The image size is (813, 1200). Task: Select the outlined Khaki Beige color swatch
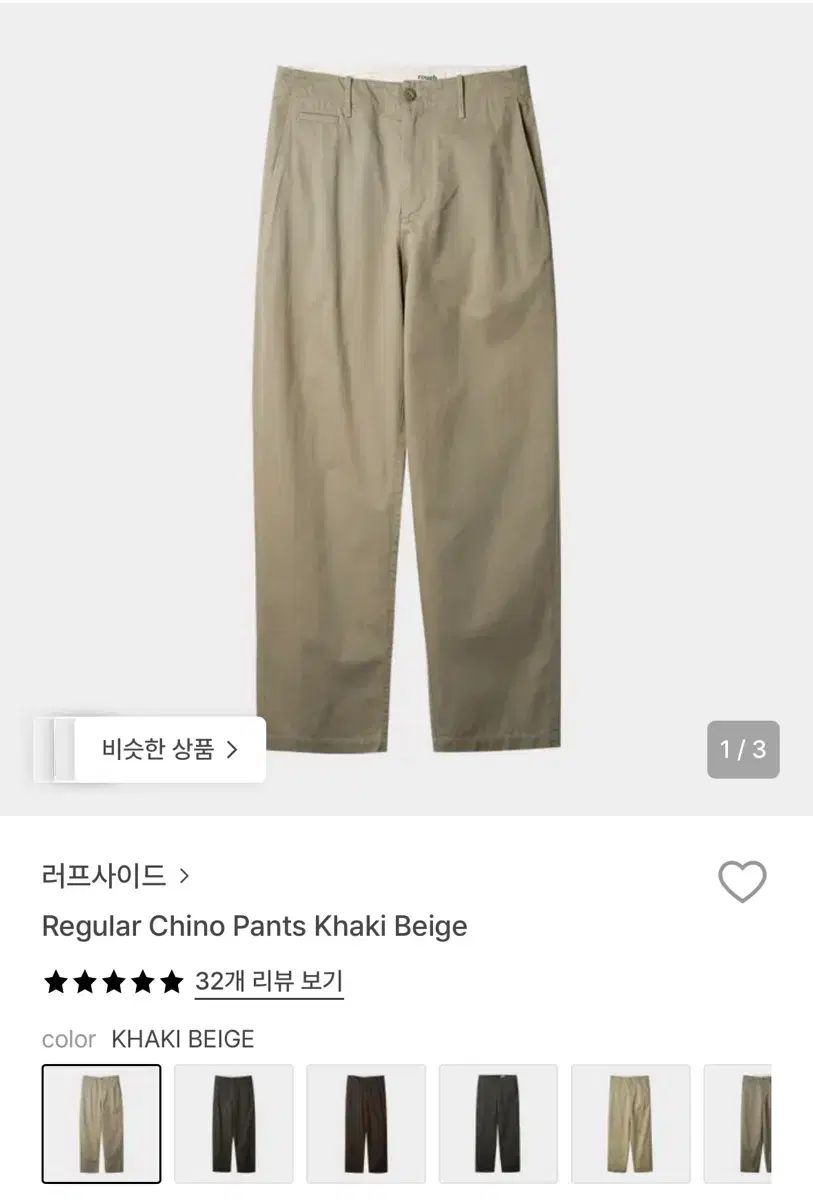click(x=101, y=1123)
